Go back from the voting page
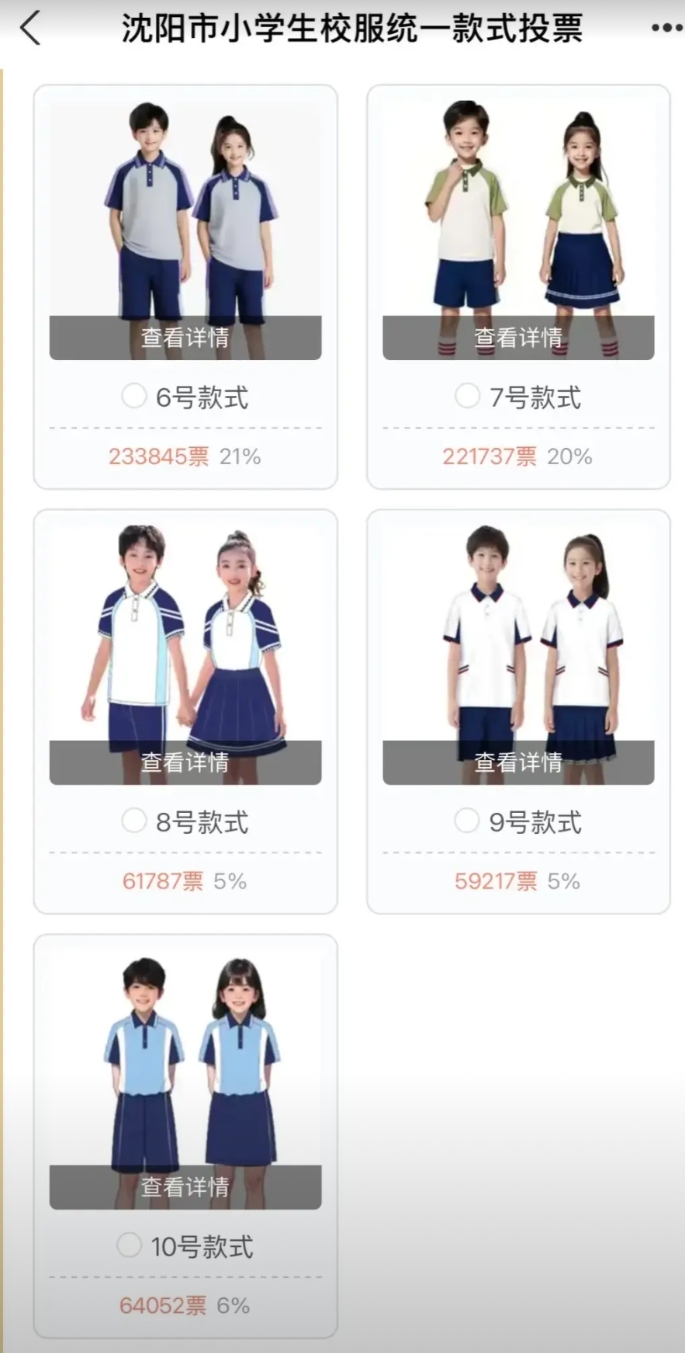The width and height of the screenshot is (685, 1353). pyautogui.click(x=31, y=29)
